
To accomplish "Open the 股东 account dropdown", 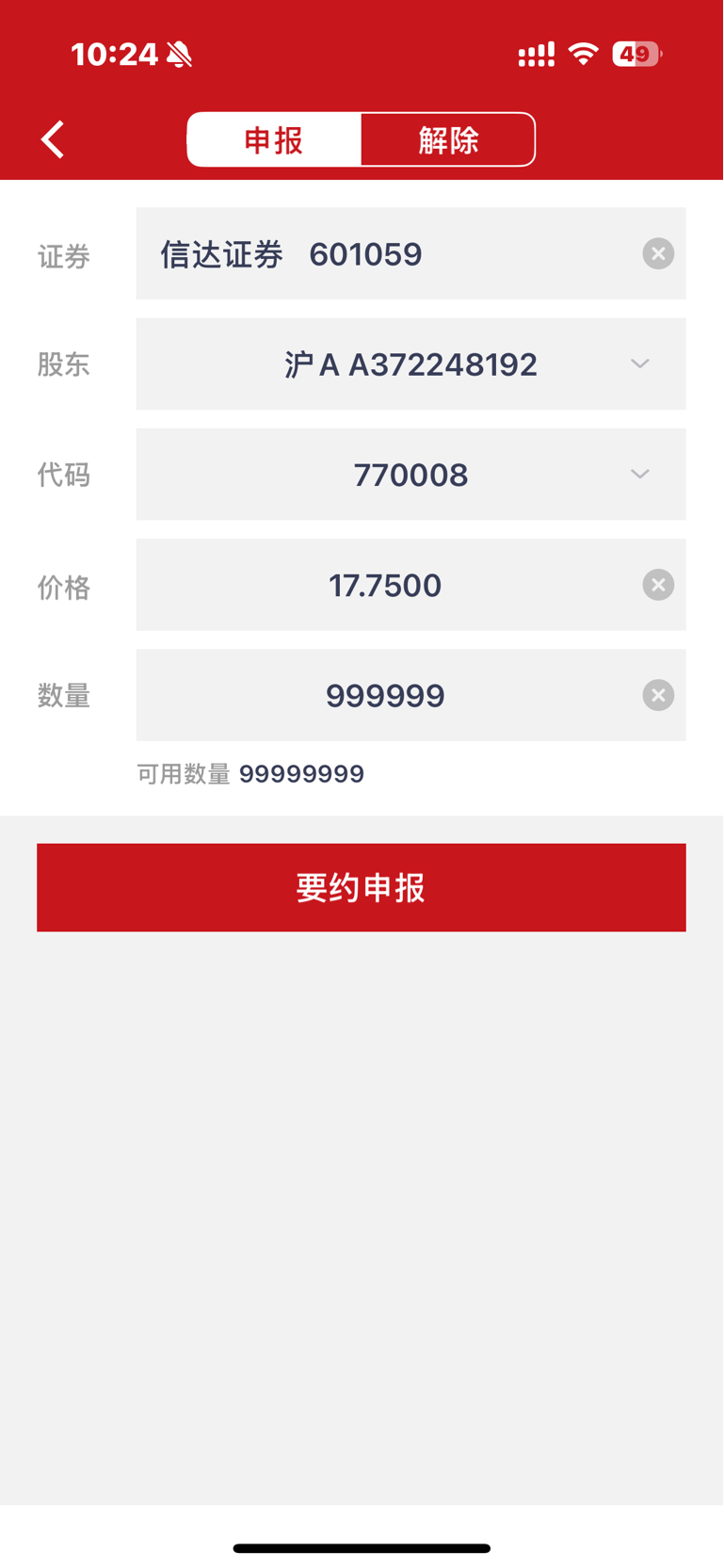I will click(411, 364).
